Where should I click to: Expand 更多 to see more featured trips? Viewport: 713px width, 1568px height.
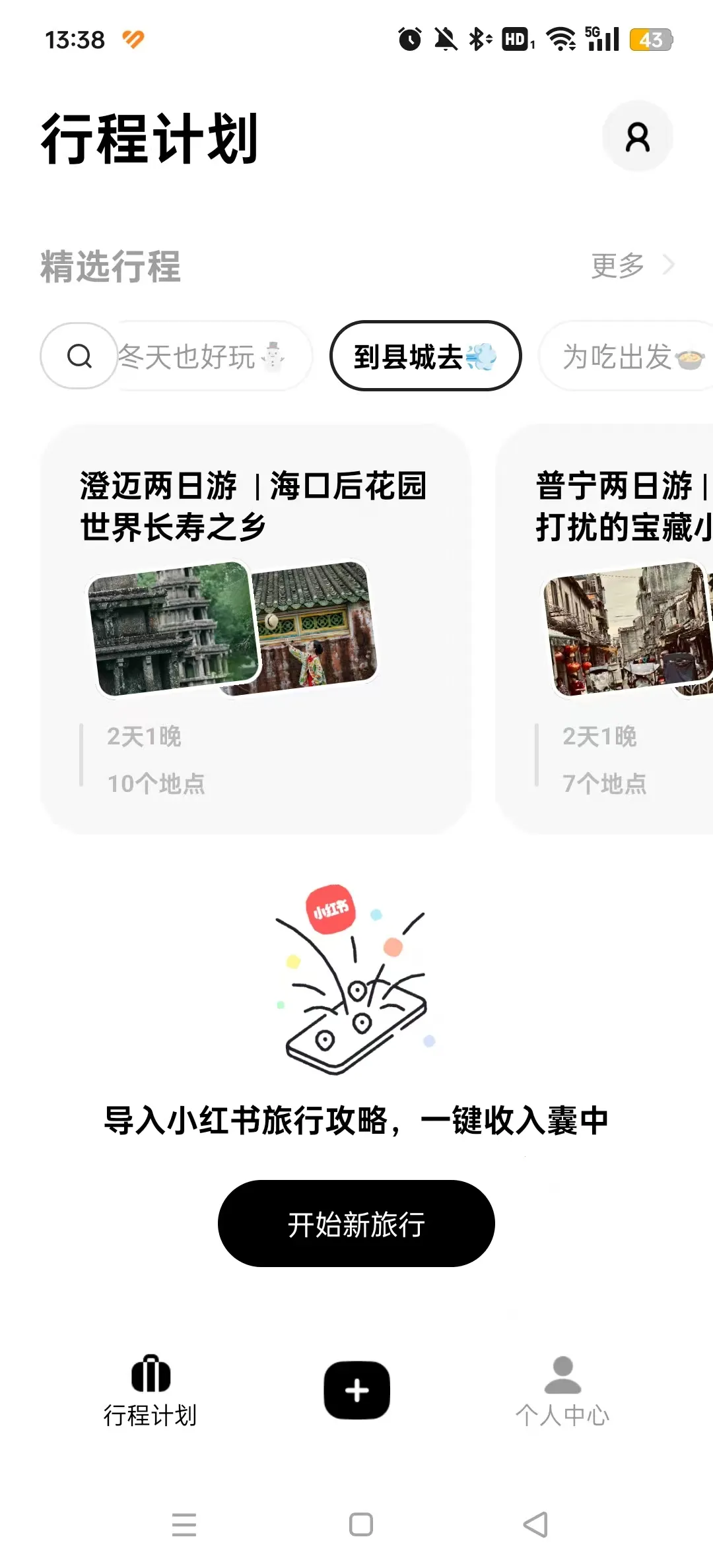pyautogui.click(x=616, y=266)
